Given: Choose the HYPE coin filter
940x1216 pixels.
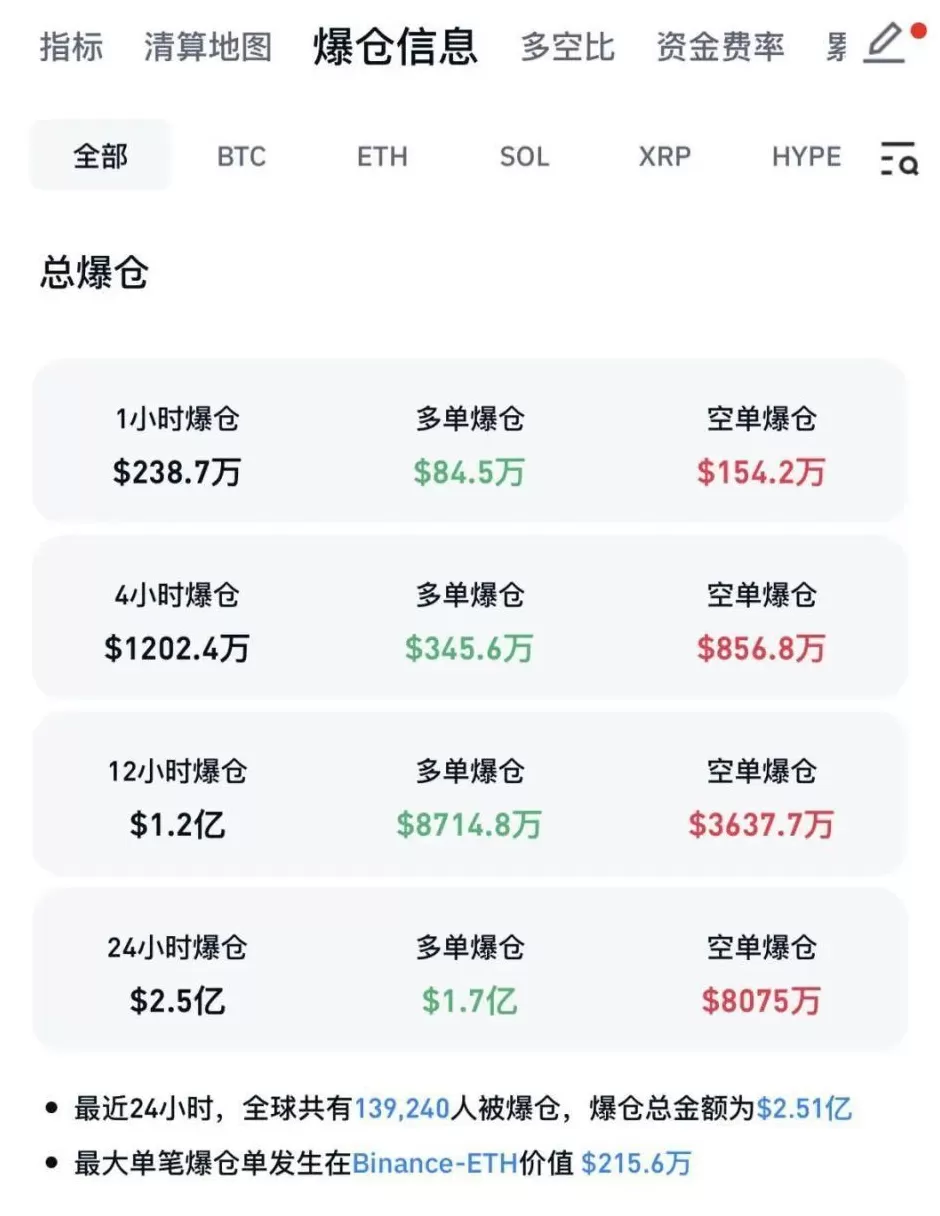Looking at the screenshot, I should click(806, 157).
